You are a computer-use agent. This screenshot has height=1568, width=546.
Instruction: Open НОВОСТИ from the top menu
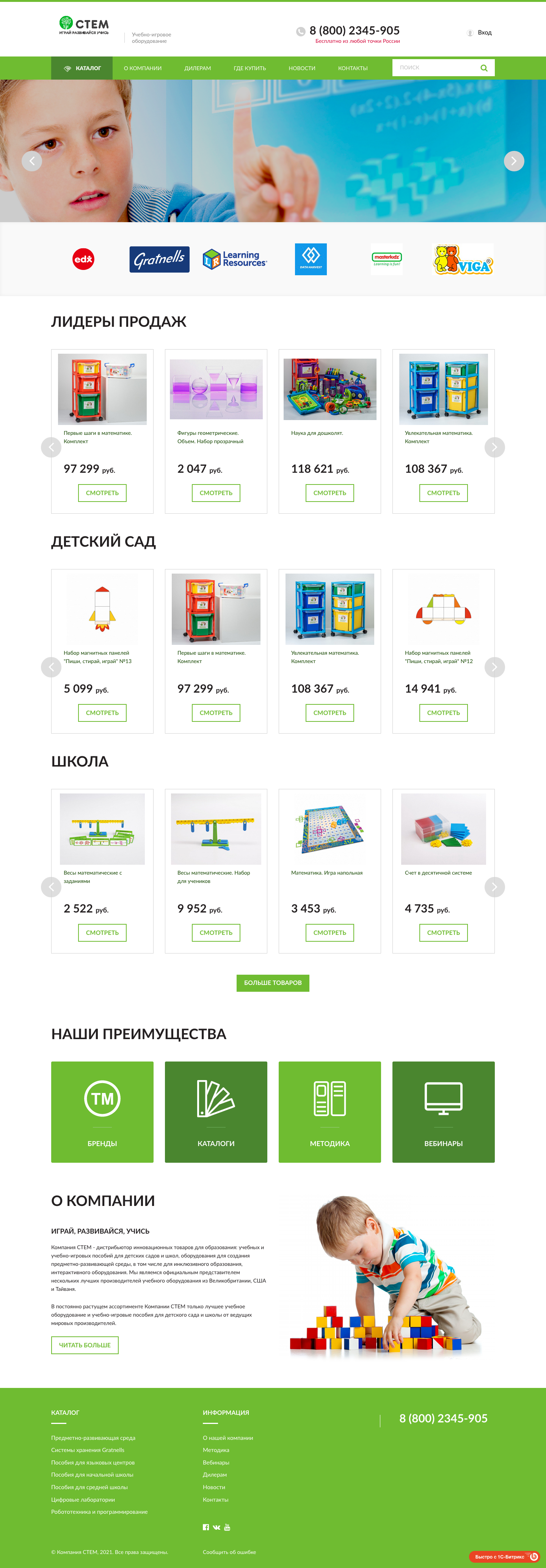(x=302, y=68)
